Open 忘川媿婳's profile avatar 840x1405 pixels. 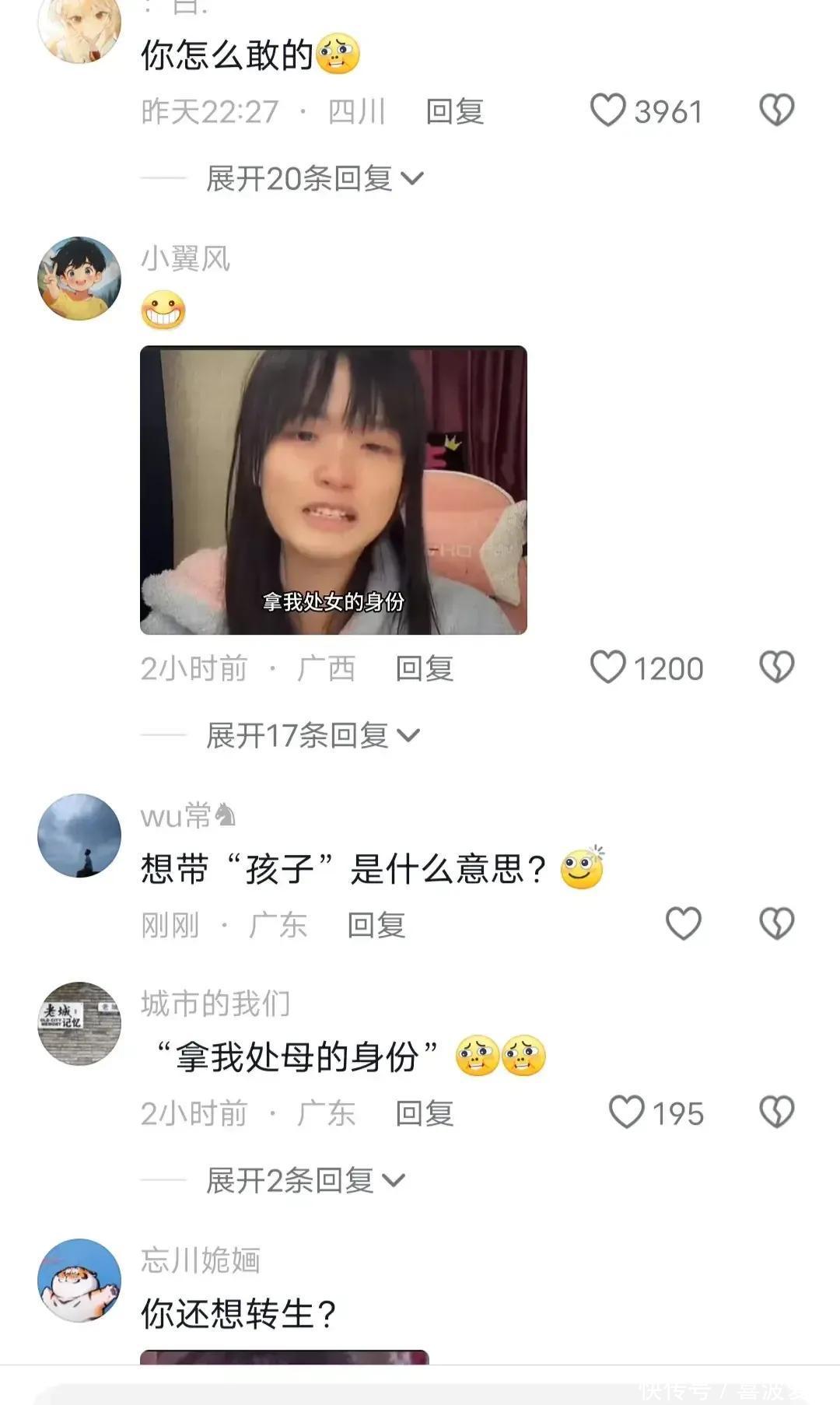coord(79,1281)
